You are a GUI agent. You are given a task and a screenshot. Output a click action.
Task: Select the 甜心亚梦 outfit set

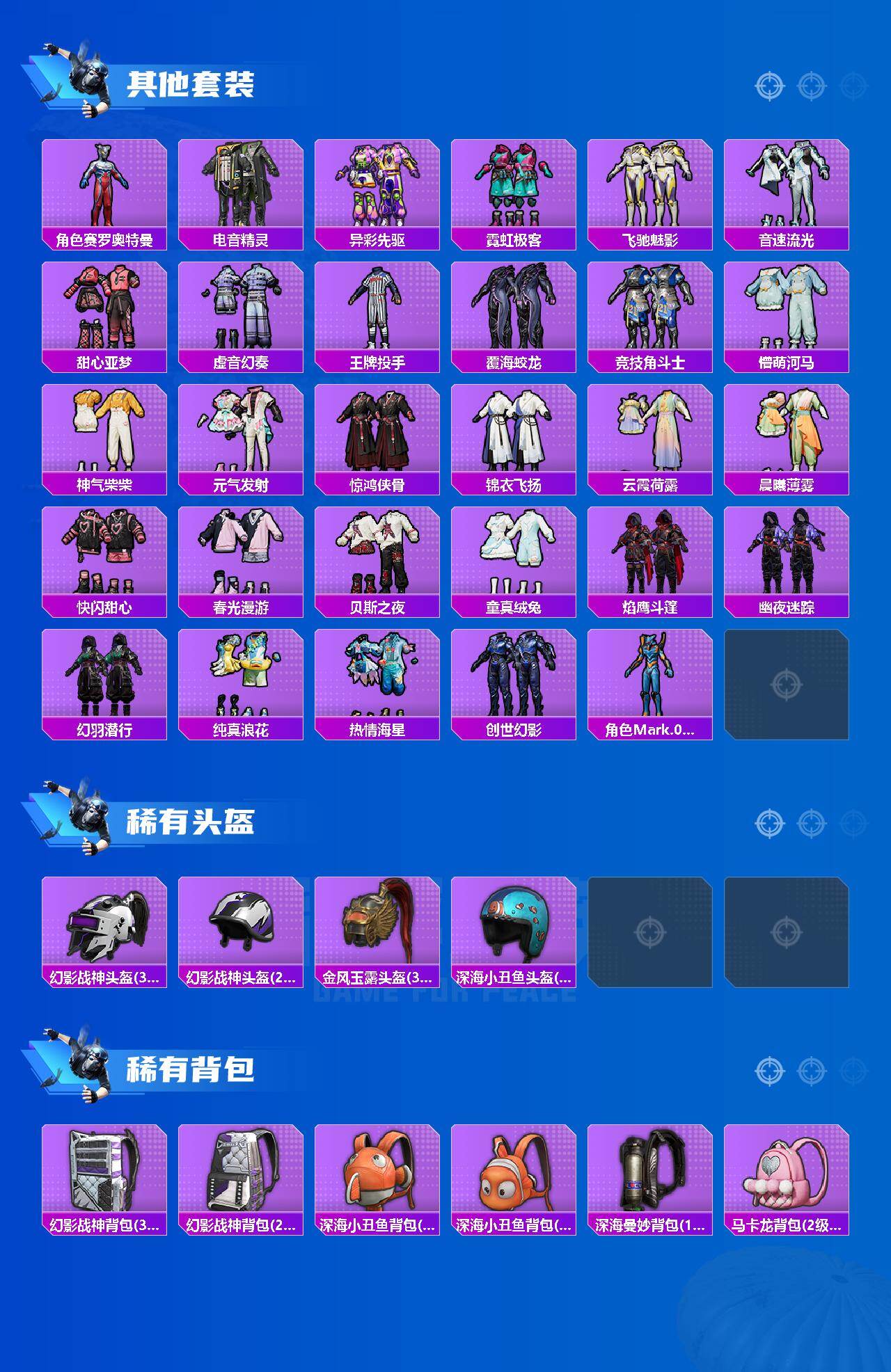[103, 313]
